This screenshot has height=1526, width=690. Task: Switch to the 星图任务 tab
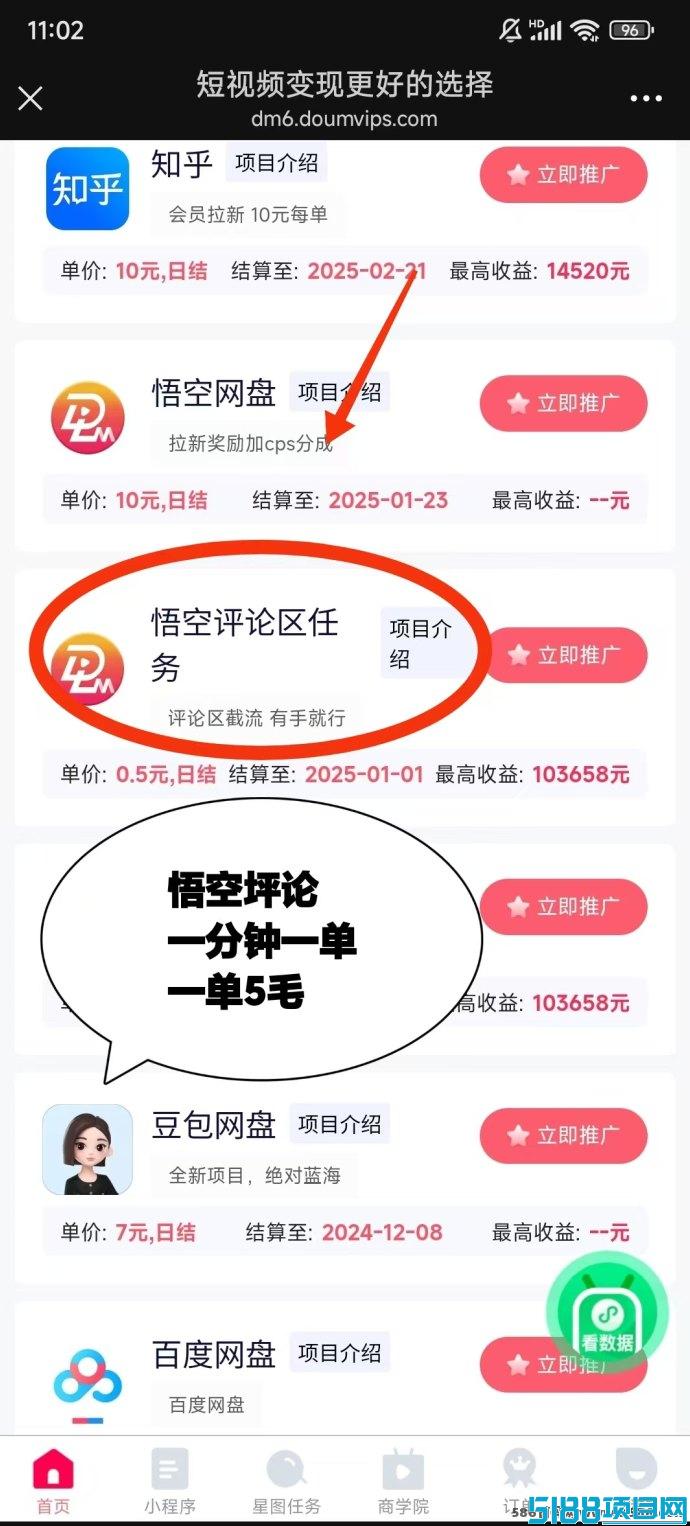pos(287,1481)
